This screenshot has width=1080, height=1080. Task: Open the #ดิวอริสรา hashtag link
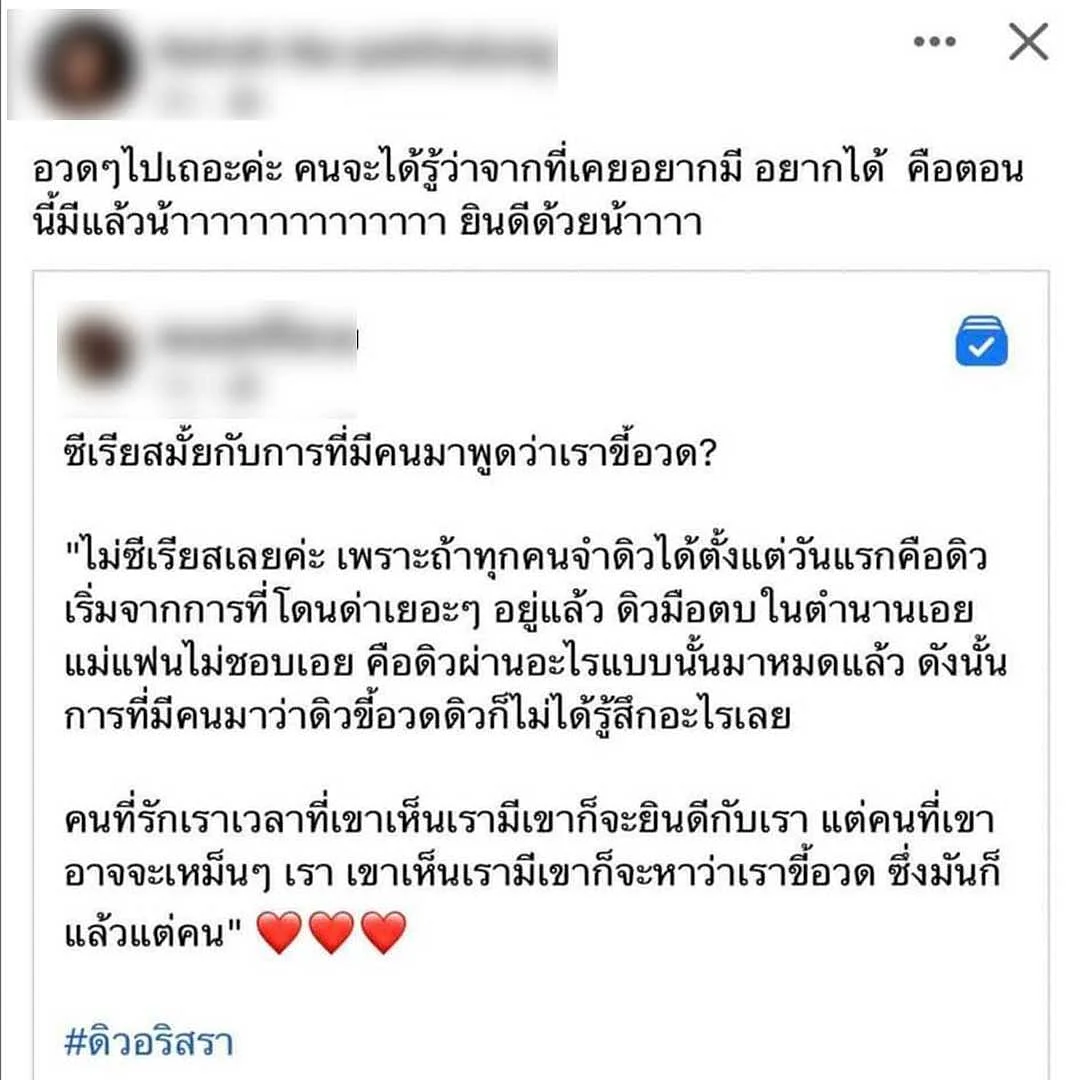pyautogui.click(x=148, y=1043)
